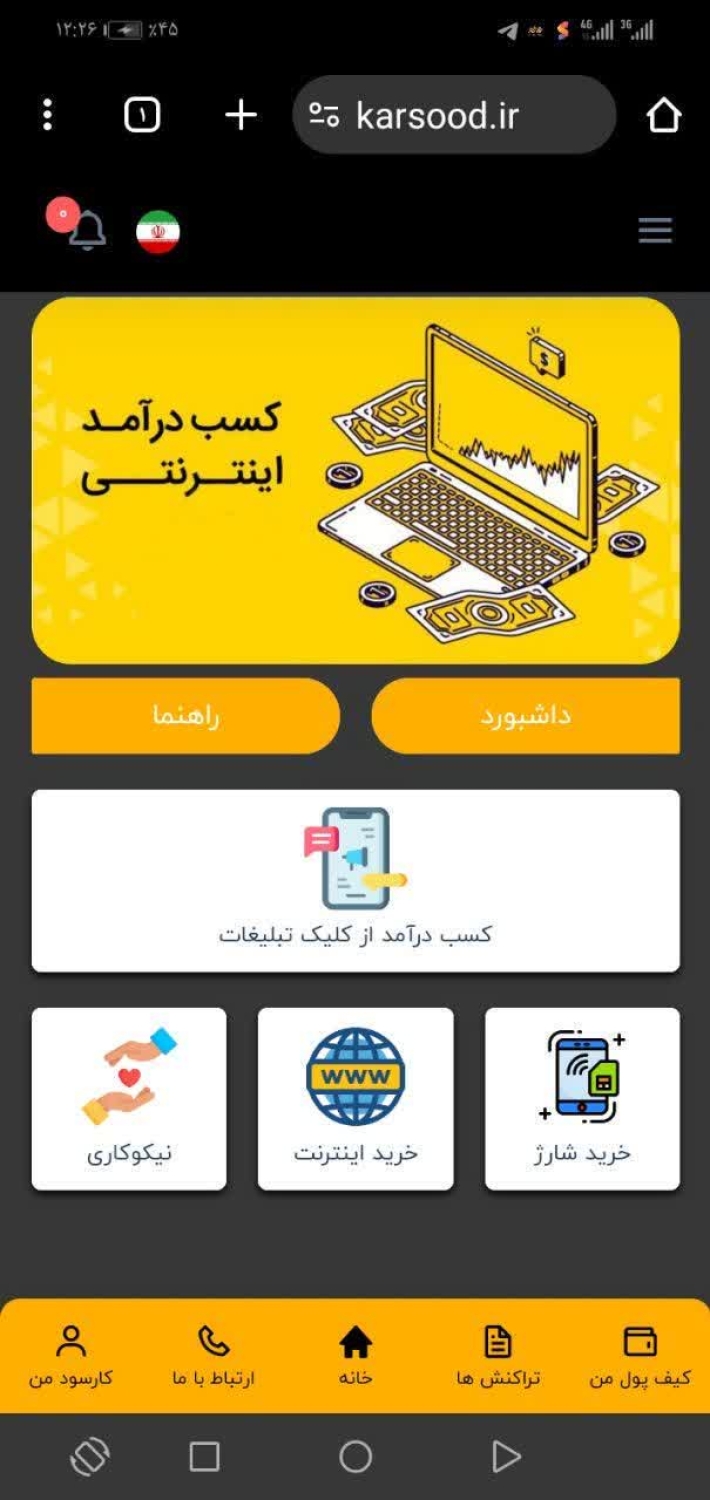
Task: Go to the خانه home tab
Action: click(355, 1356)
